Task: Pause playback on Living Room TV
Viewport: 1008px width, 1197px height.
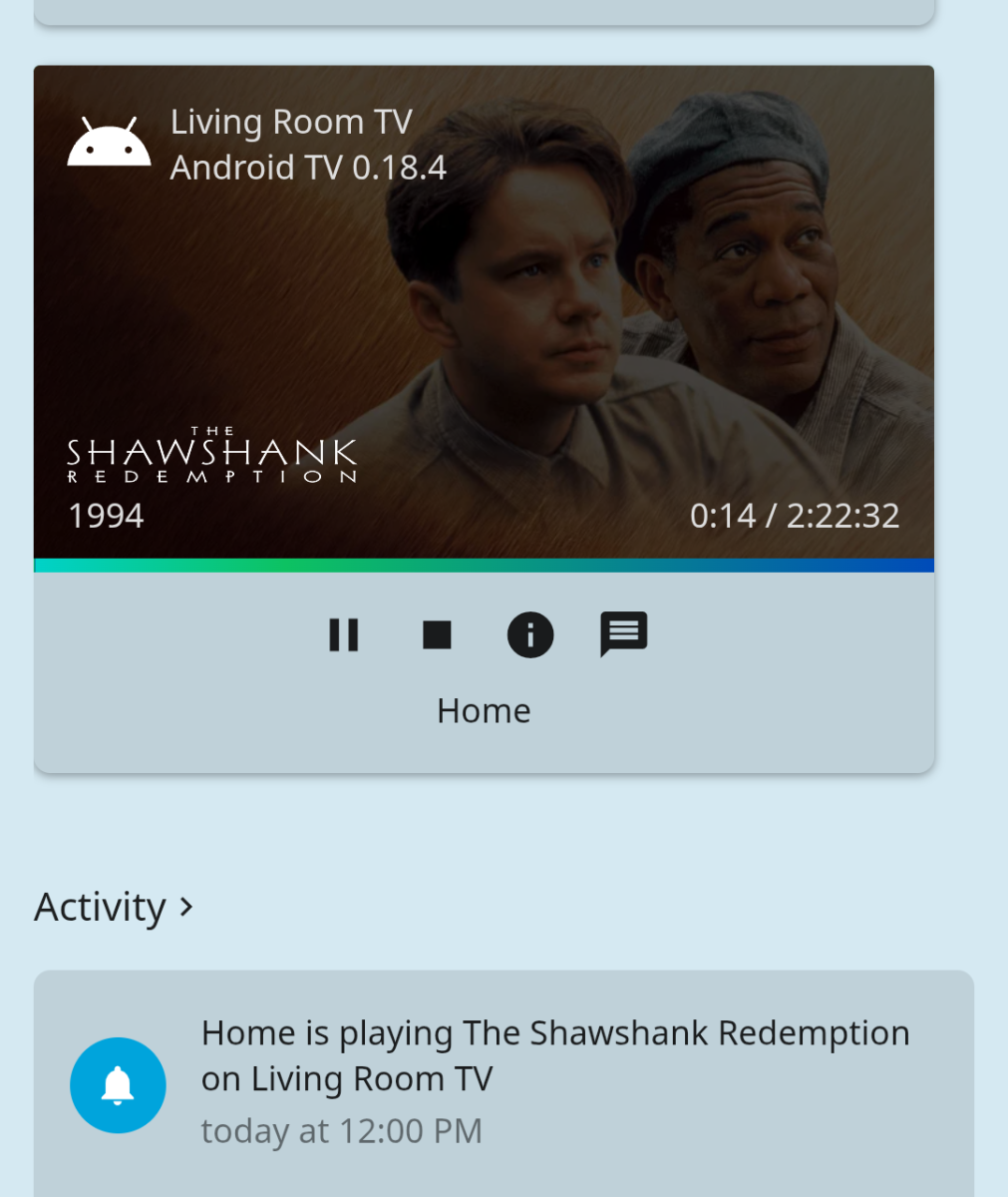Action: (344, 634)
